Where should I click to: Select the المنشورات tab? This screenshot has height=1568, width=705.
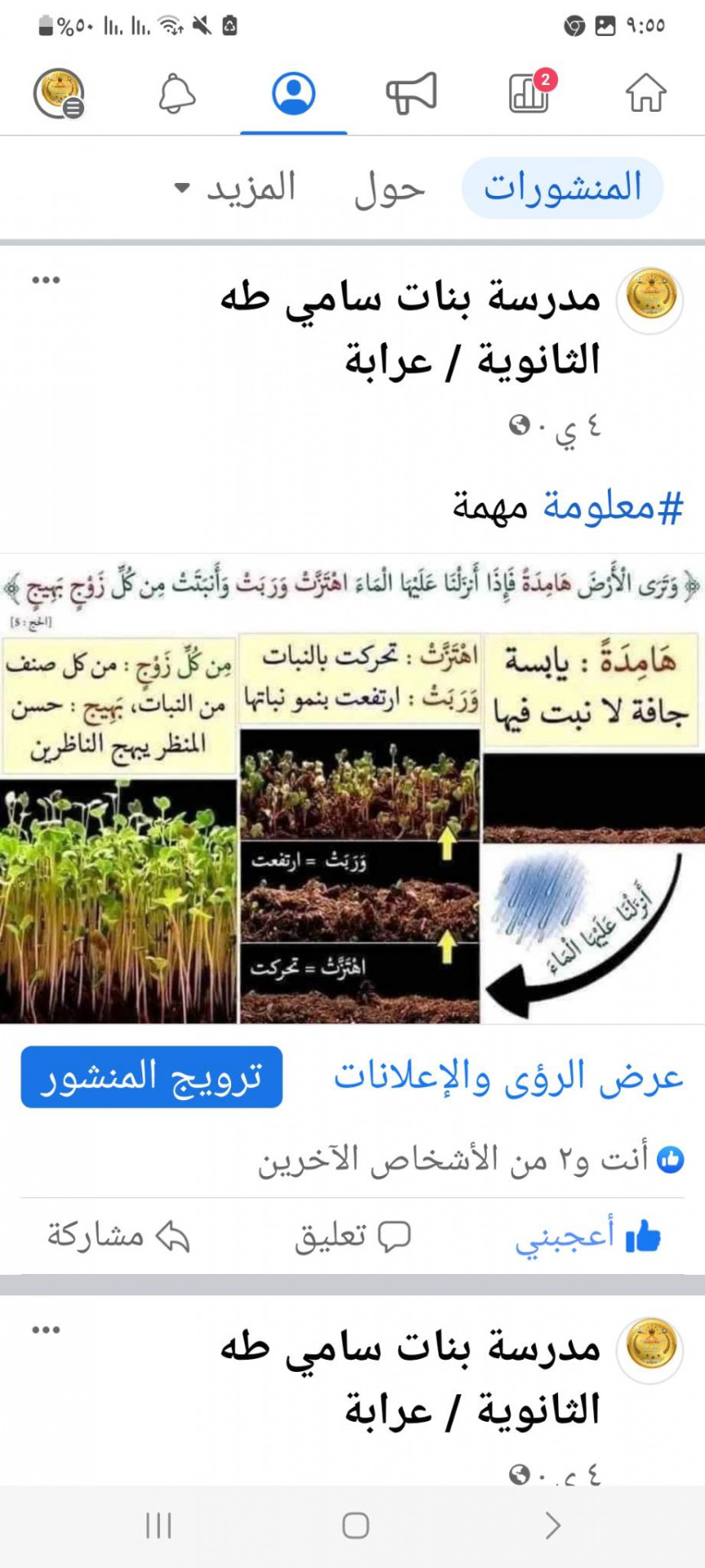pyautogui.click(x=562, y=189)
